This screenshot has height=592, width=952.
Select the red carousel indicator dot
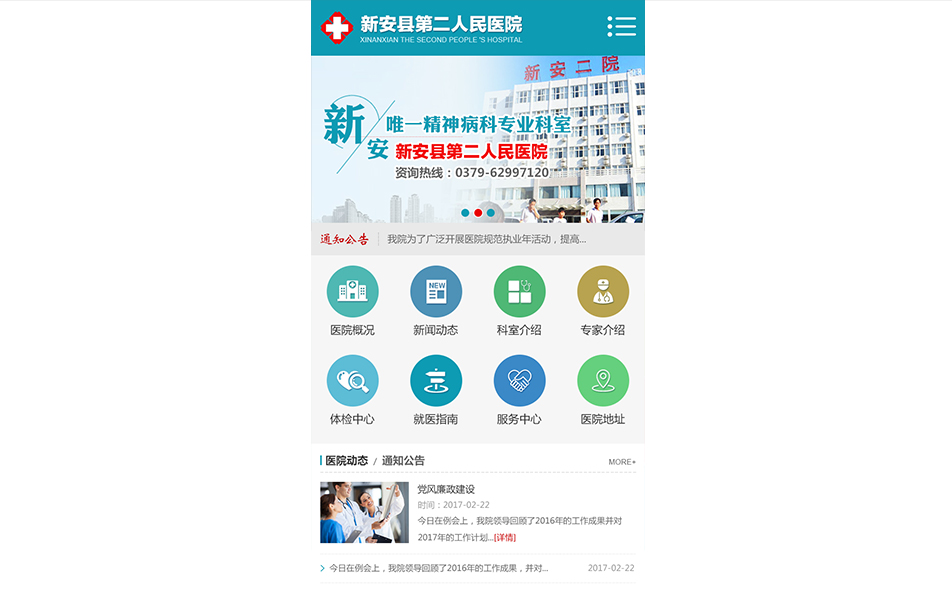(x=478, y=213)
